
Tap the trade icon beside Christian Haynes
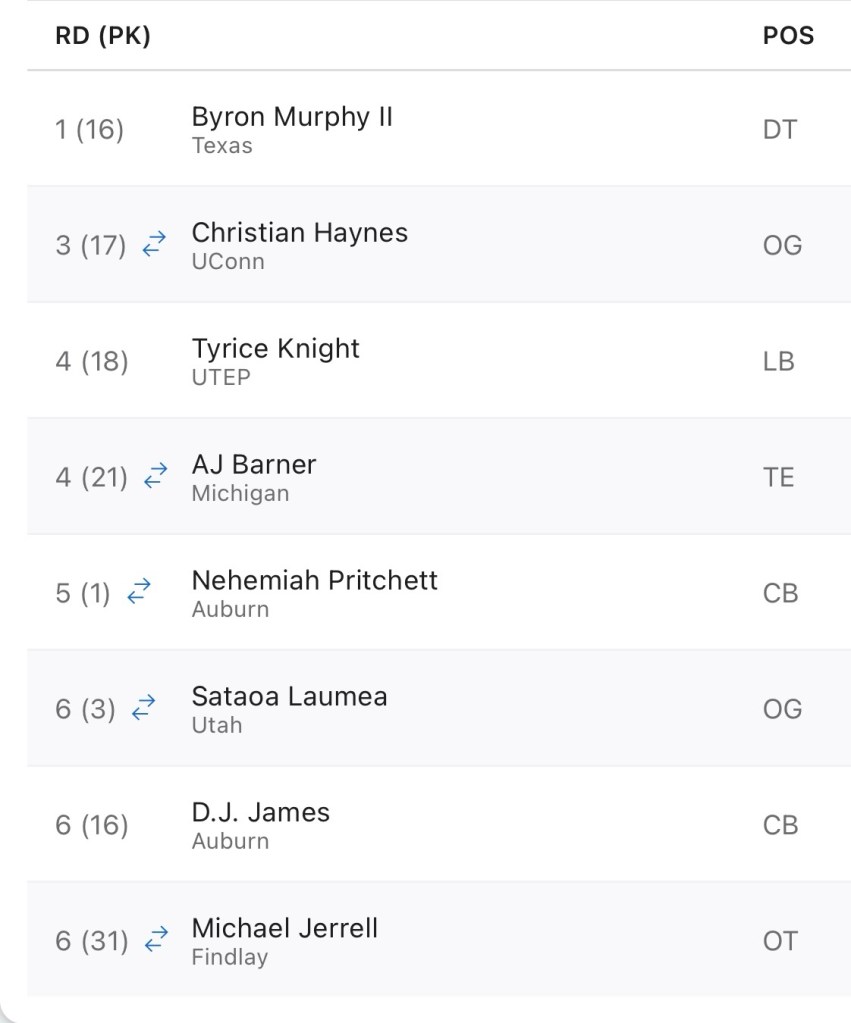[x=153, y=245]
